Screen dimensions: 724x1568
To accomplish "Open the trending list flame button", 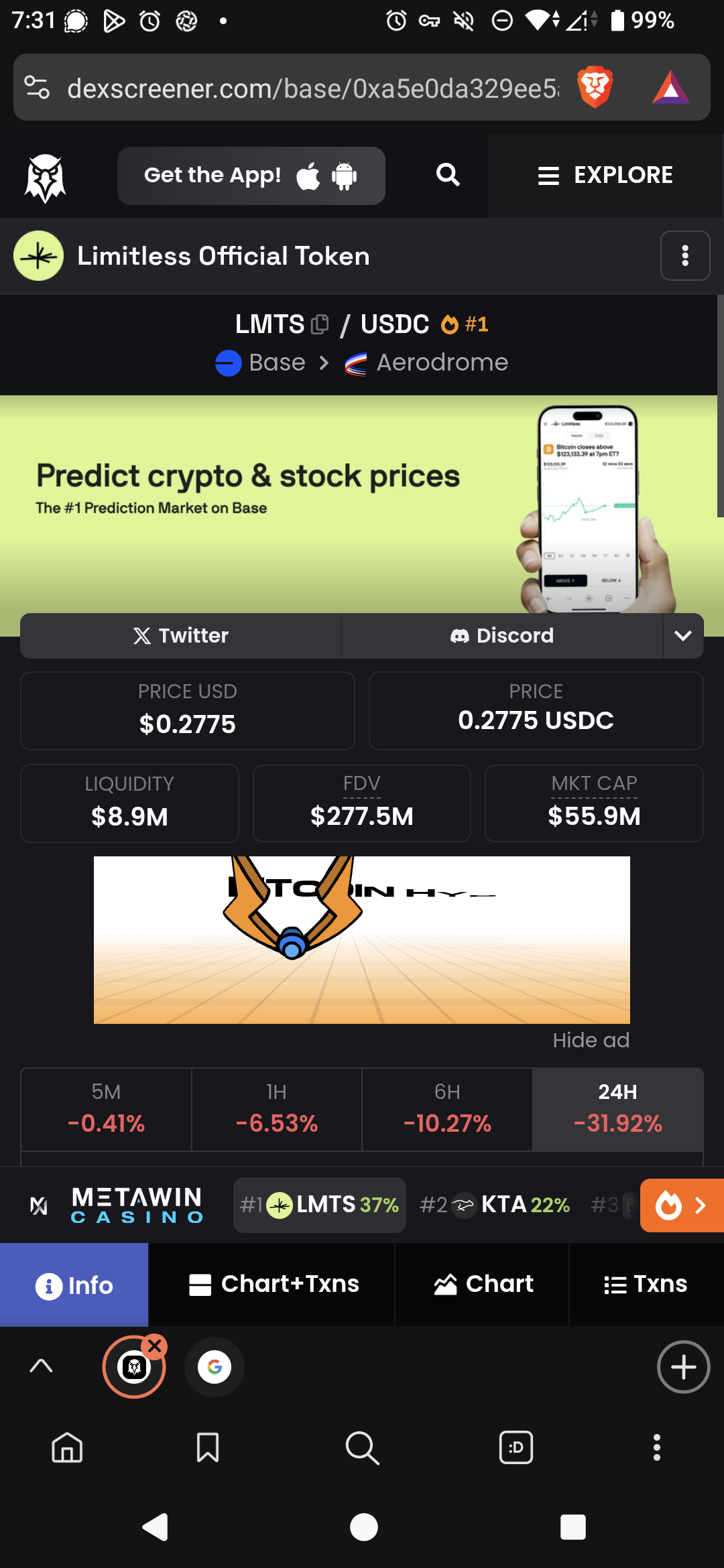I will click(681, 1205).
